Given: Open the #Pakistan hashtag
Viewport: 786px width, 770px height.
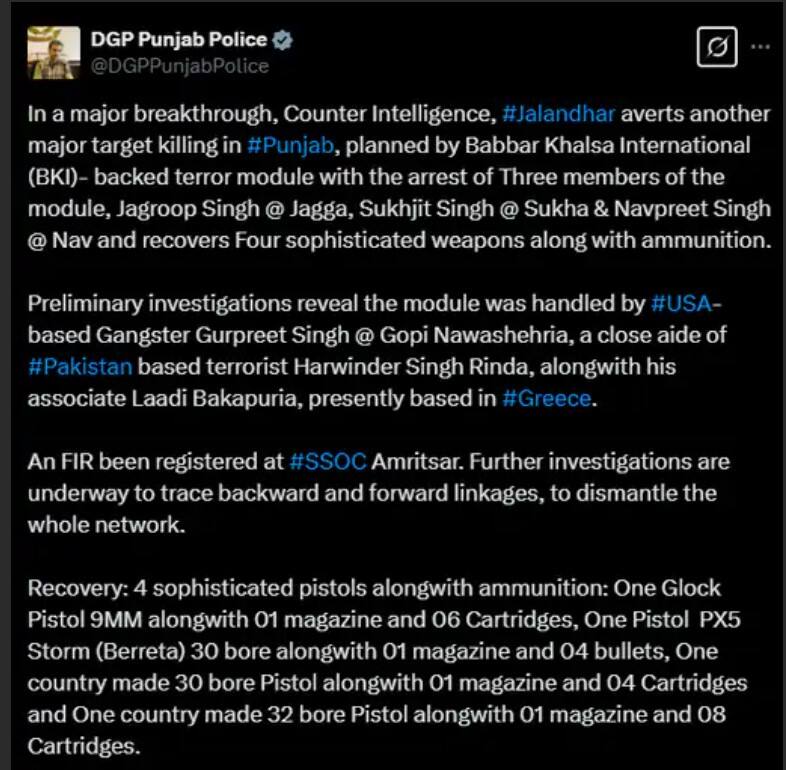Looking at the screenshot, I should coord(80,366).
